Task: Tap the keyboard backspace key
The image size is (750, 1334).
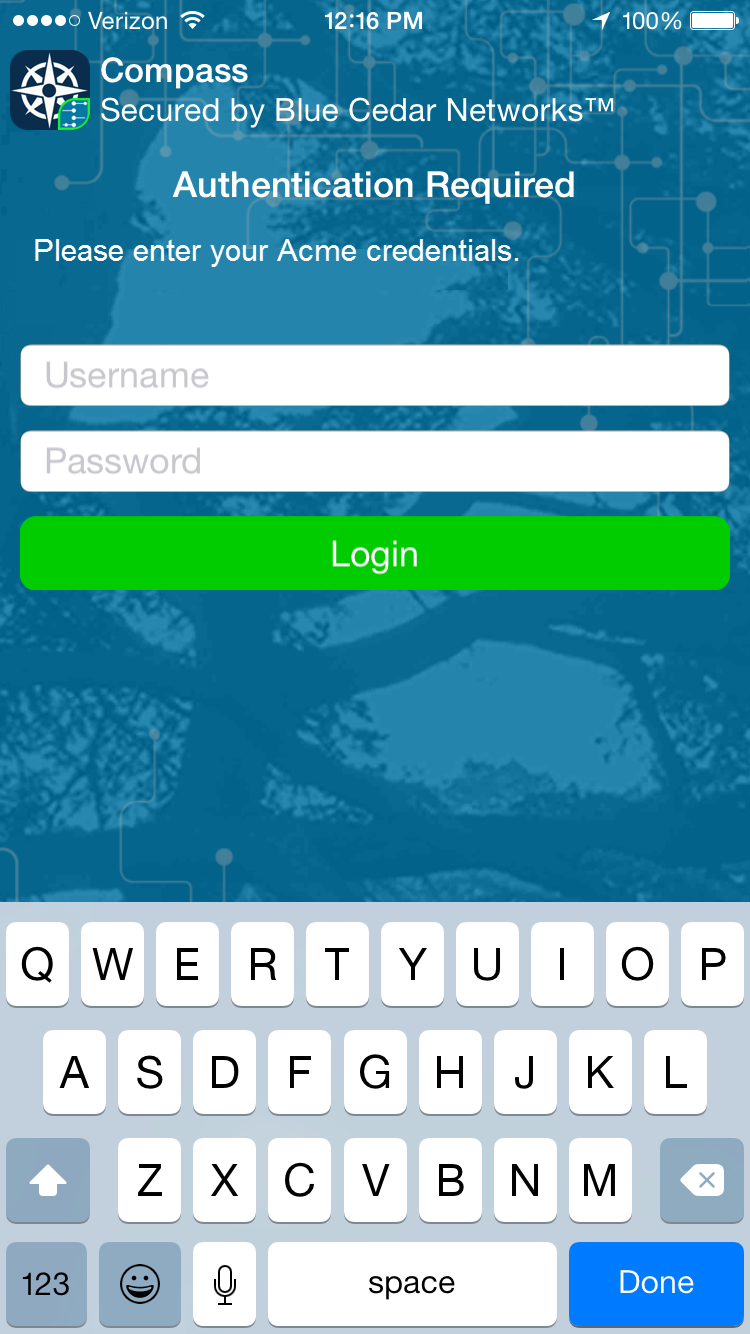Action: 702,1180
